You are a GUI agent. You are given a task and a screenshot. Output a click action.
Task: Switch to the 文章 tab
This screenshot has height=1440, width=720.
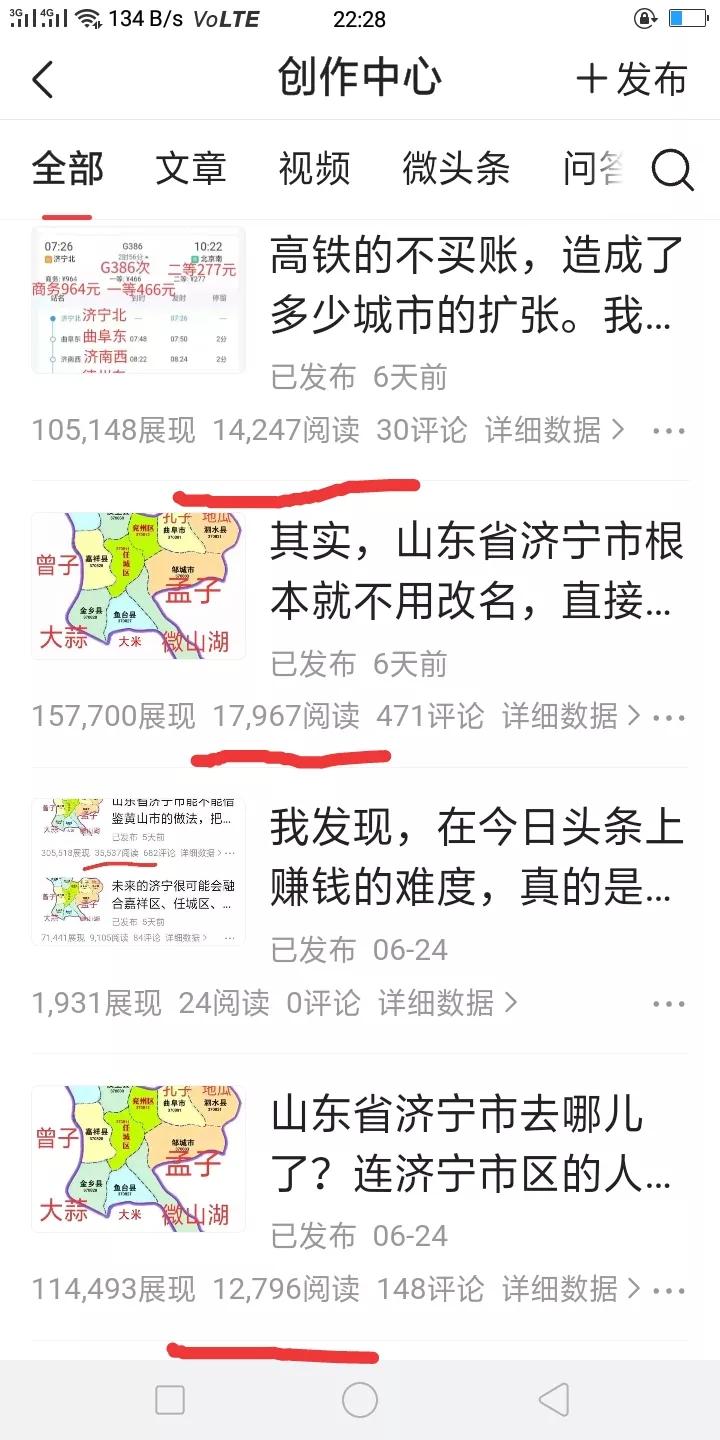pyautogui.click(x=192, y=170)
